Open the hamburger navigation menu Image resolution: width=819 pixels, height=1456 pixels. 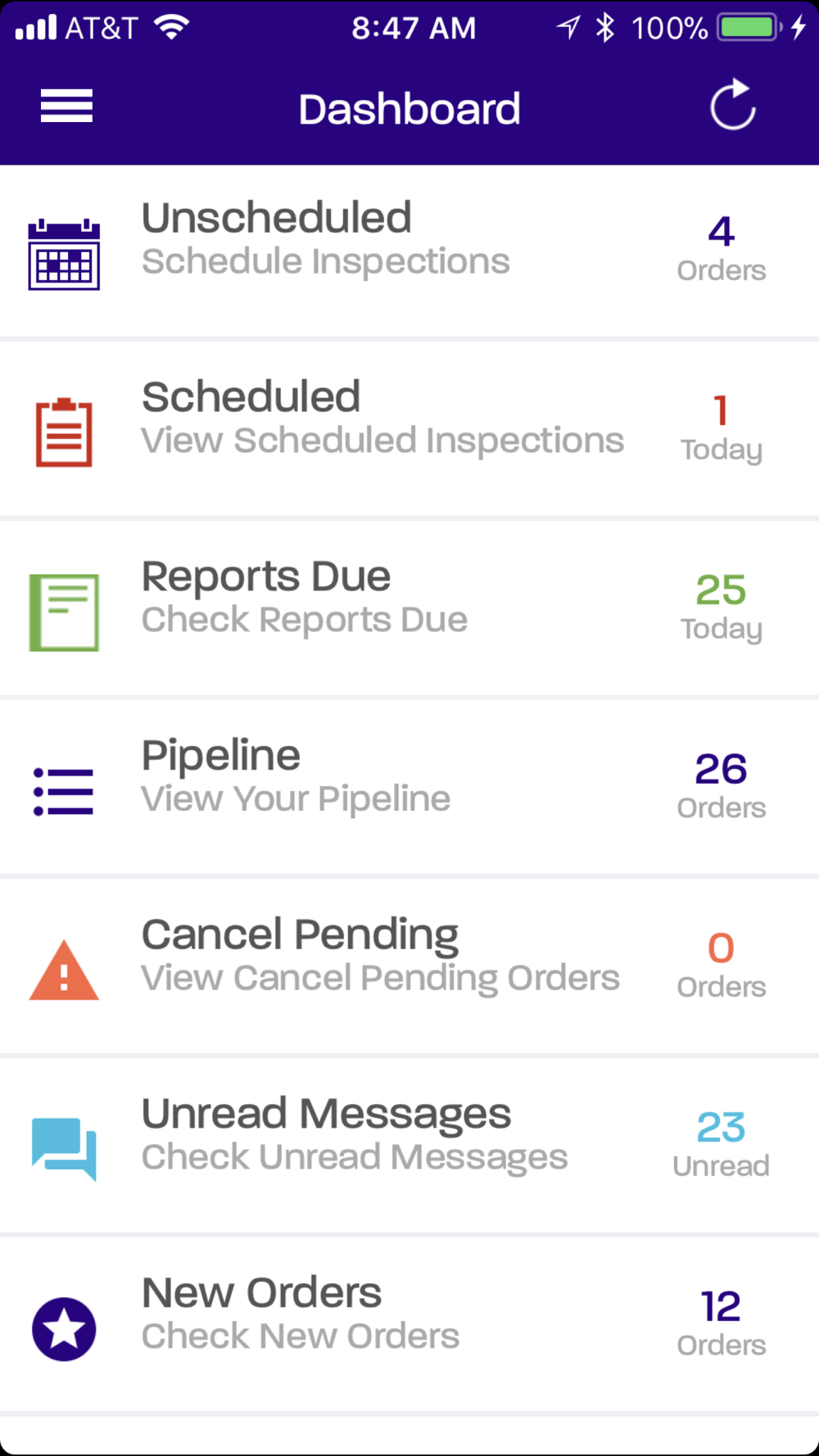66,106
